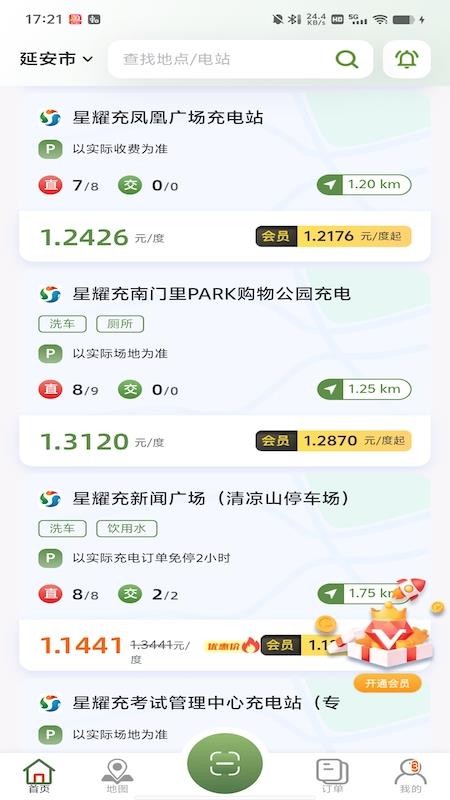Switch to the 地图 tab
The width and height of the screenshot is (450, 800).
tap(117, 776)
